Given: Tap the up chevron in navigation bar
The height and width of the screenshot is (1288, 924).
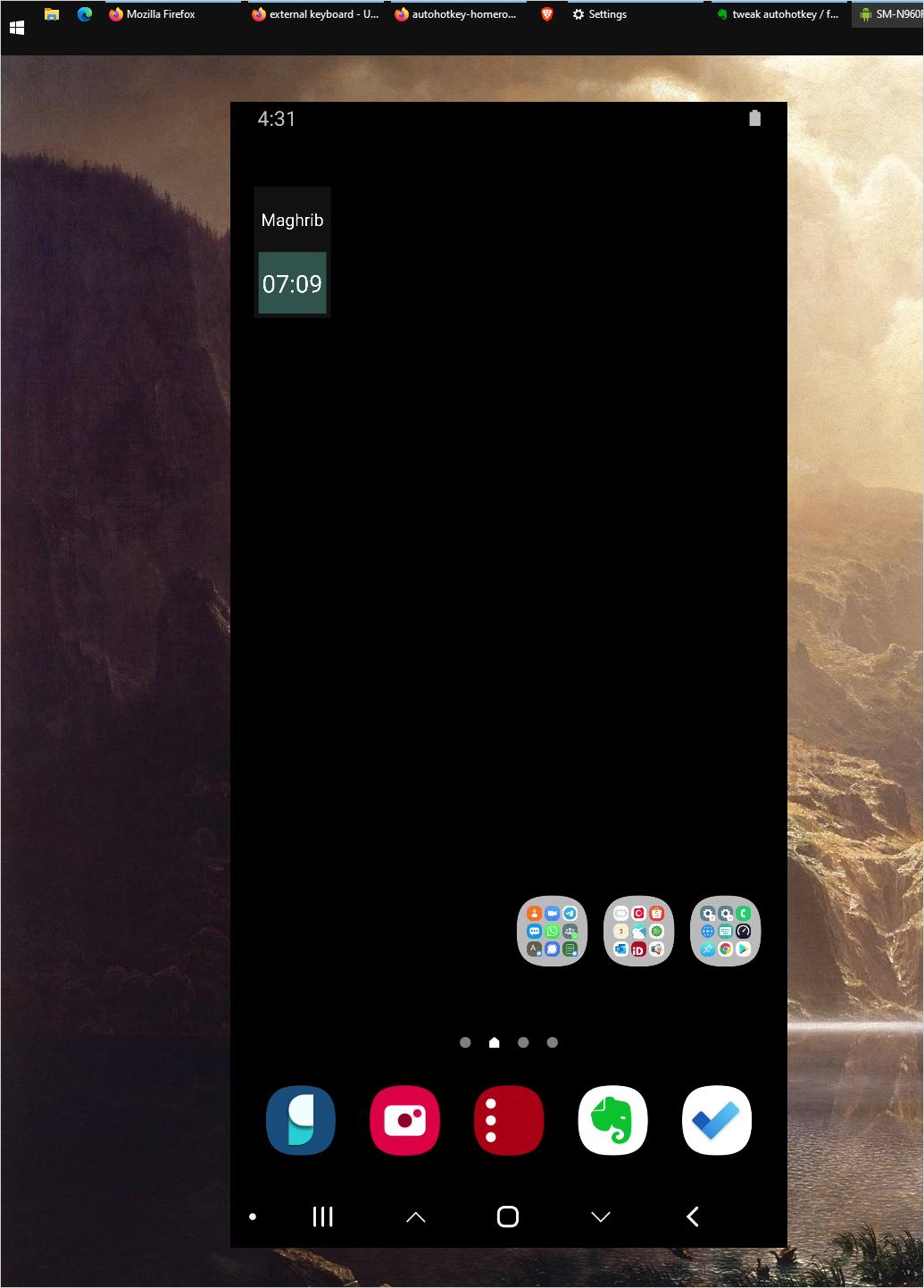Looking at the screenshot, I should (416, 1217).
